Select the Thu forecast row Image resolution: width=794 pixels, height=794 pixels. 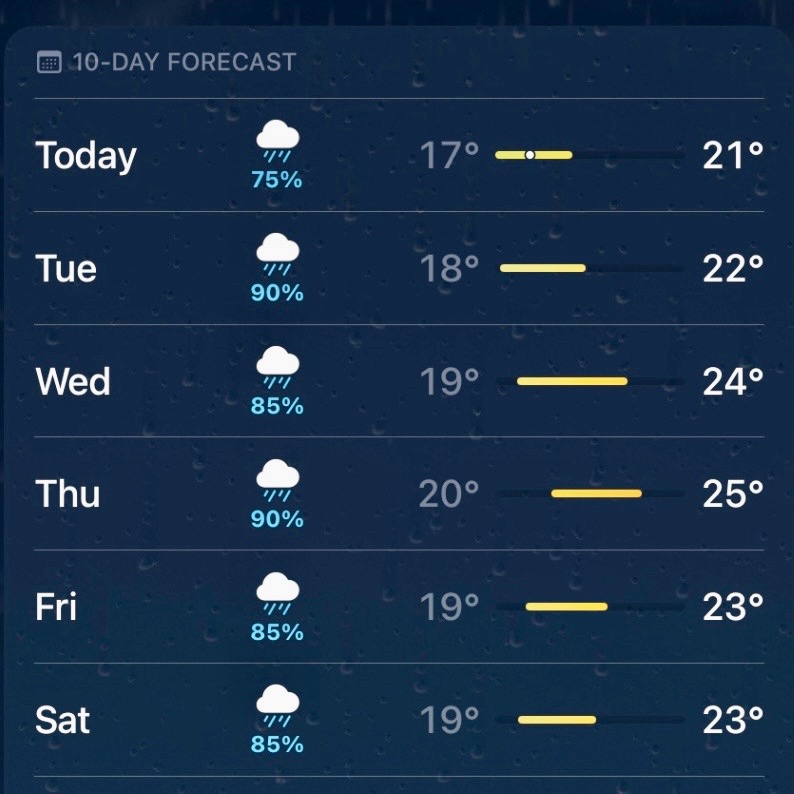(x=68, y=494)
